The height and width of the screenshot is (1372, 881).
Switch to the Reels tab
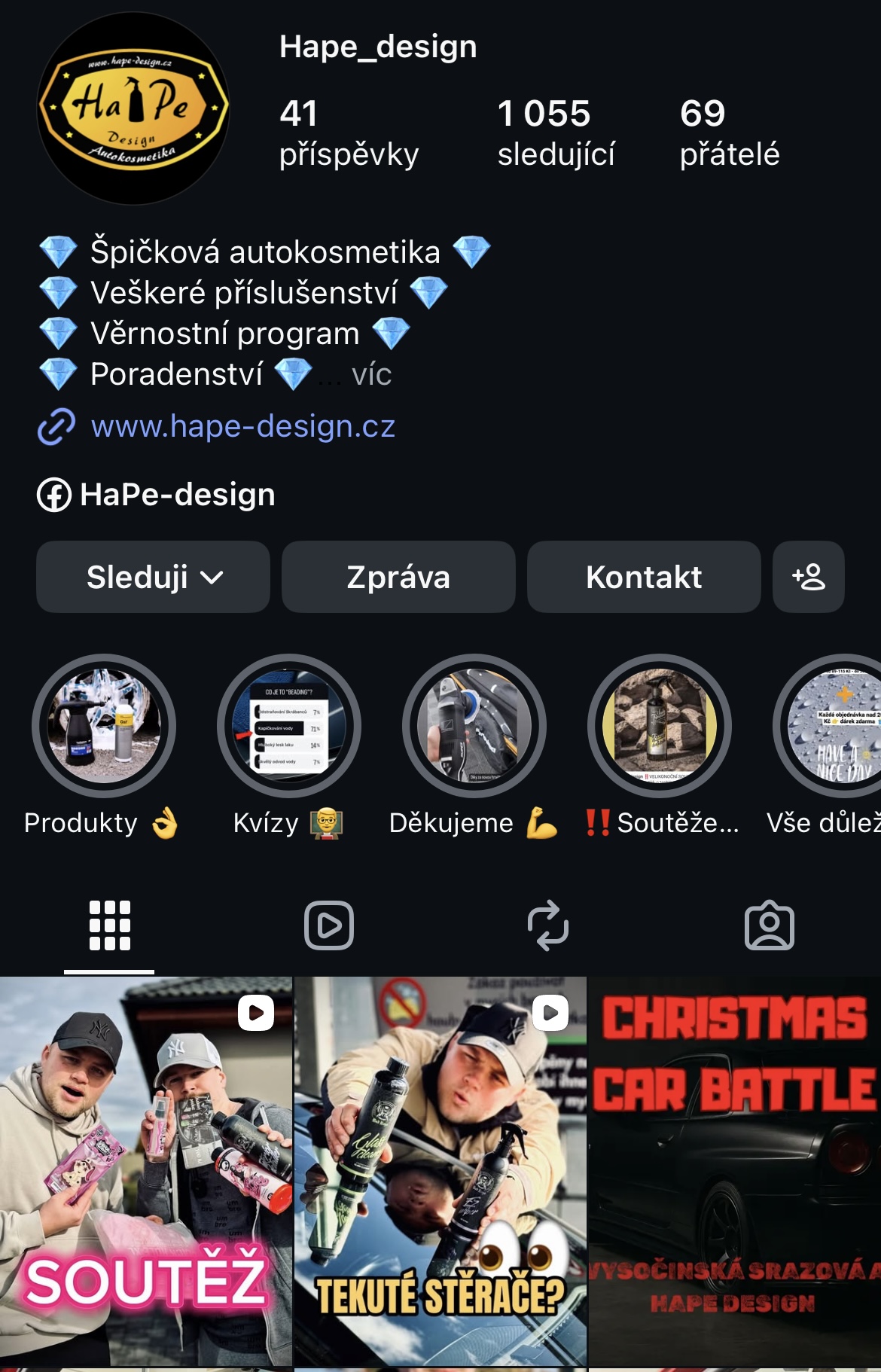coord(329,925)
